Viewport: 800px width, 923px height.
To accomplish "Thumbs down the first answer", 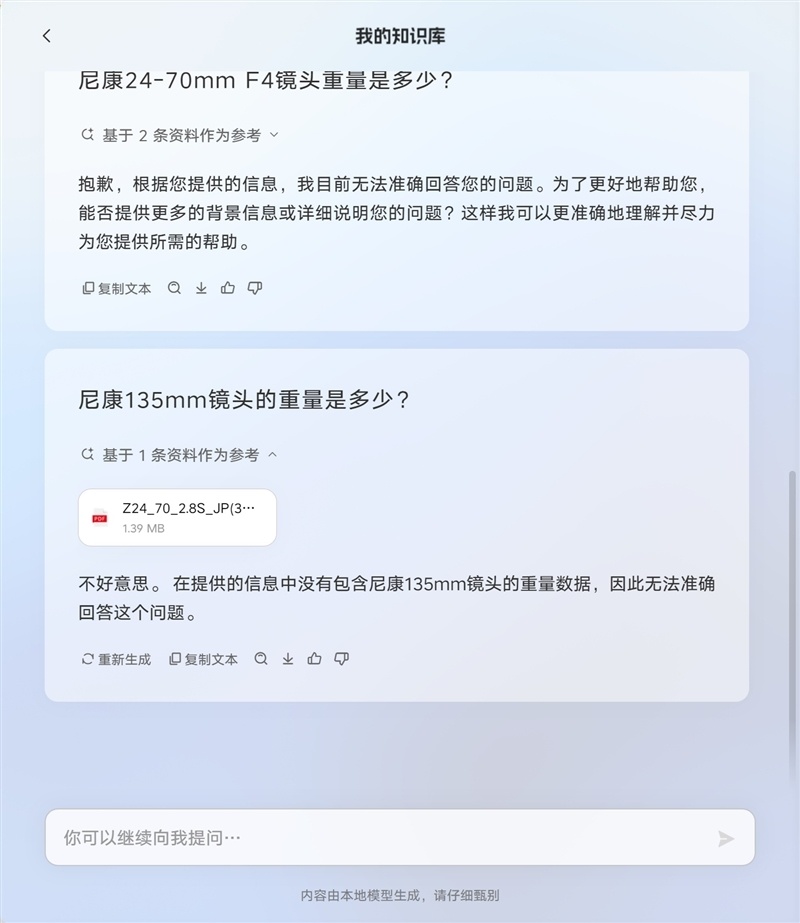I will point(254,288).
